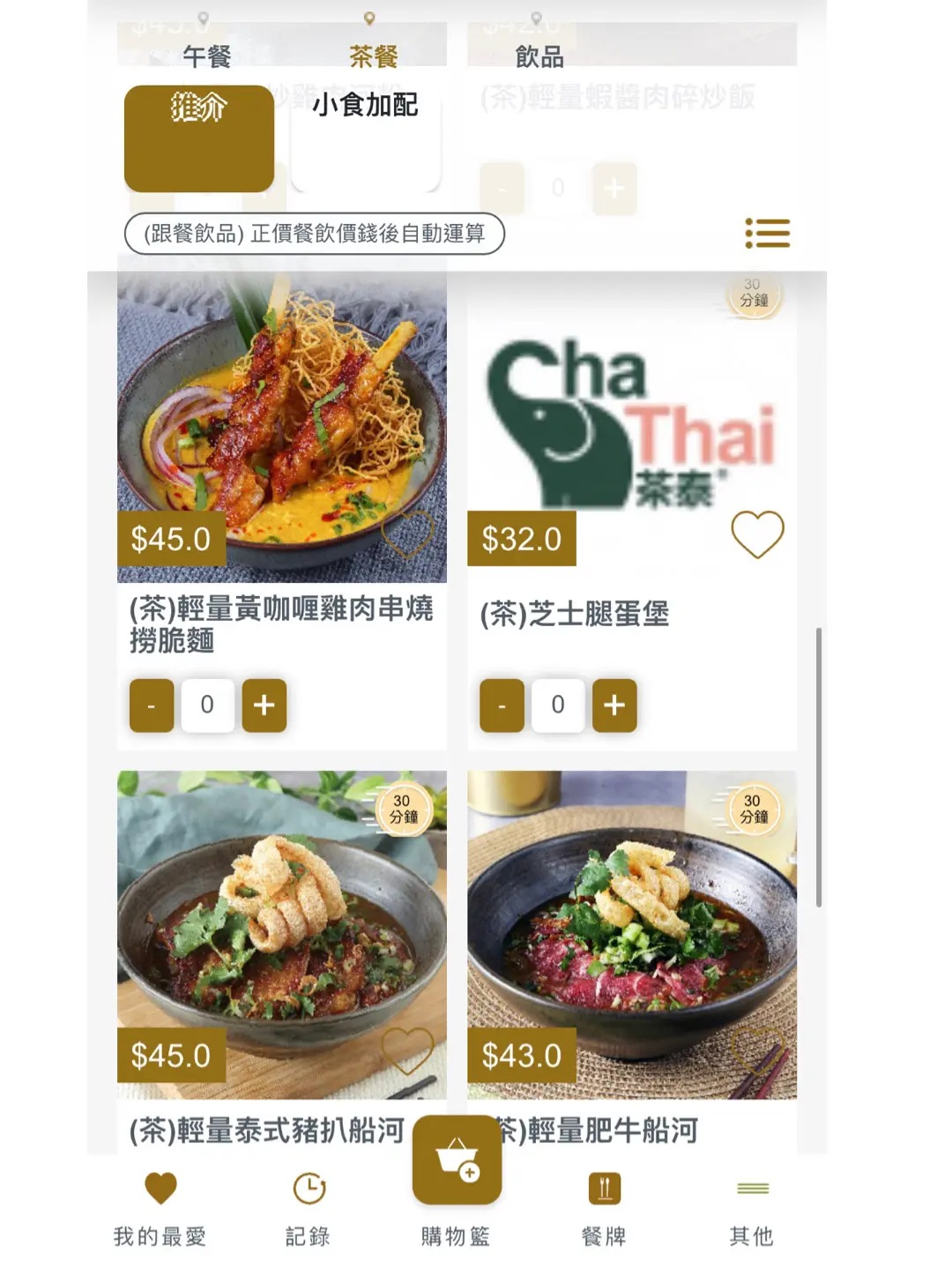Switch to the 午餐 category tab
This screenshot has height=1262, width=952.
(206, 56)
